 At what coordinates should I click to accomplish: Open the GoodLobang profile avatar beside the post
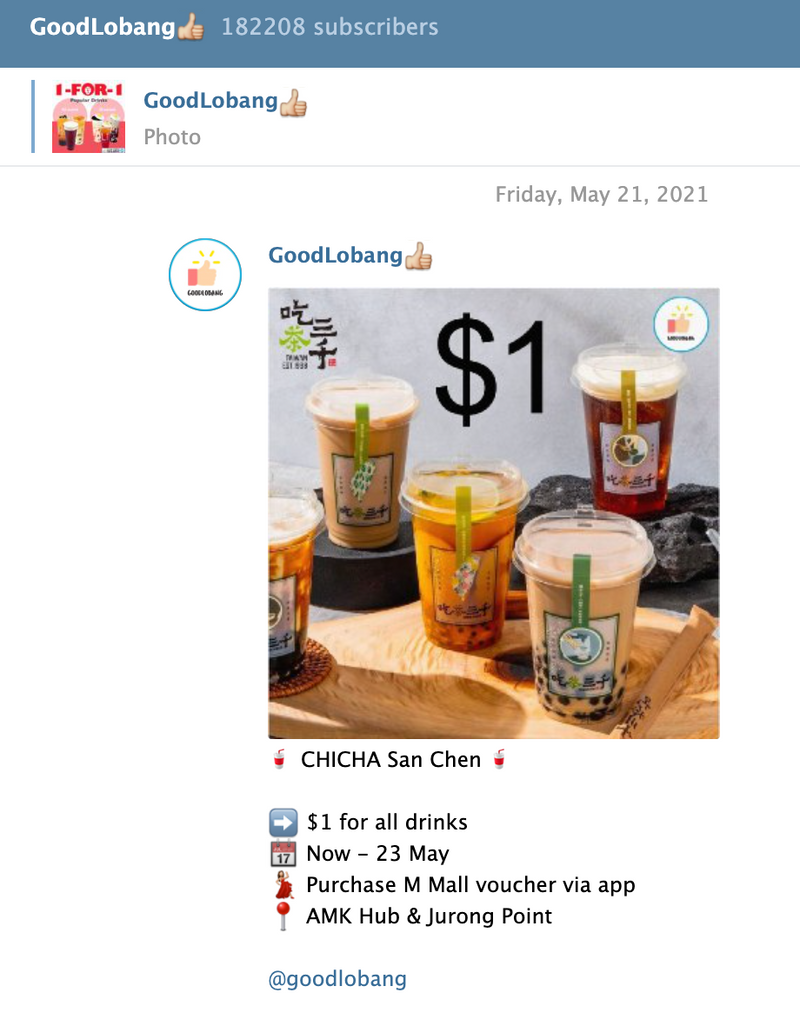pos(205,274)
